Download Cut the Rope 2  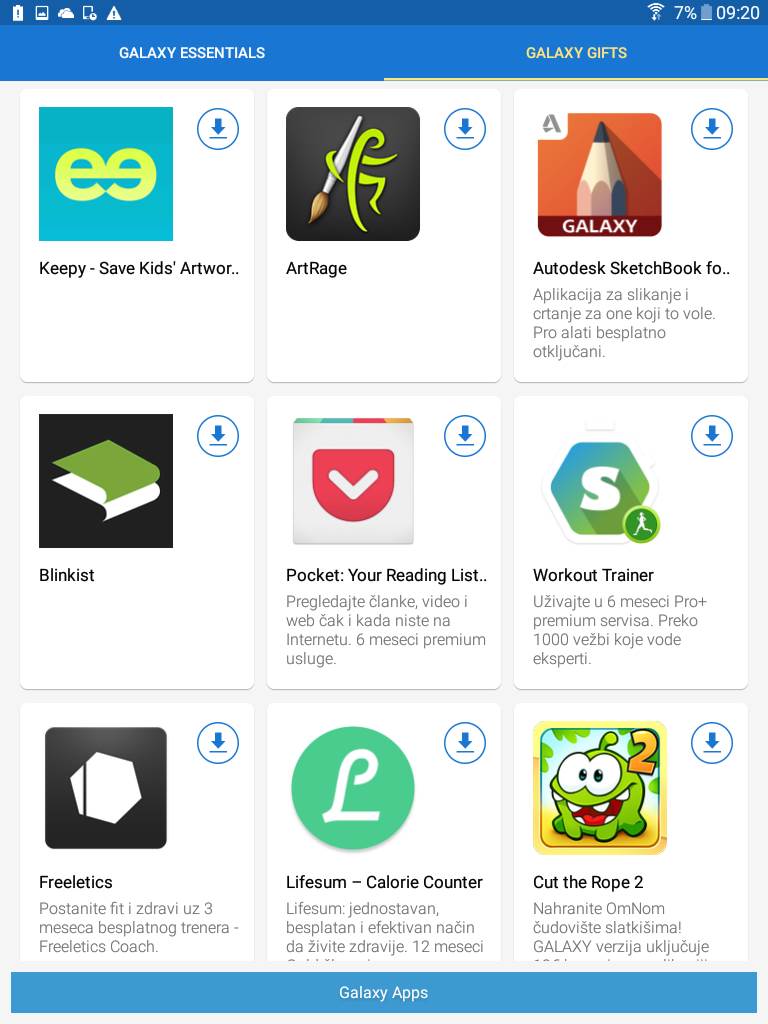712,743
